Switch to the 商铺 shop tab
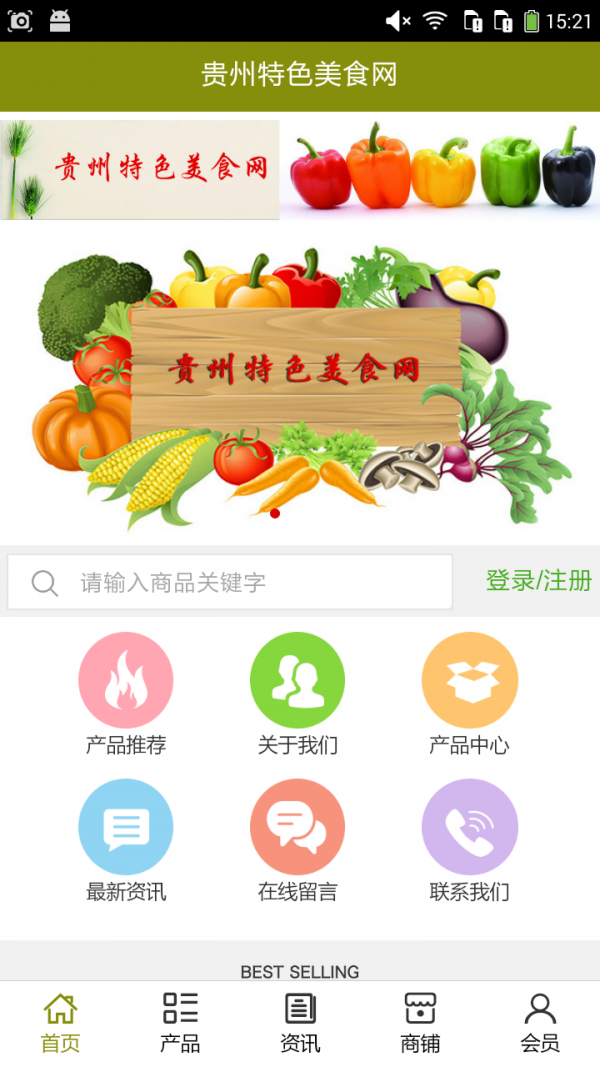600x1067 pixels. [x=420, y=1023]
